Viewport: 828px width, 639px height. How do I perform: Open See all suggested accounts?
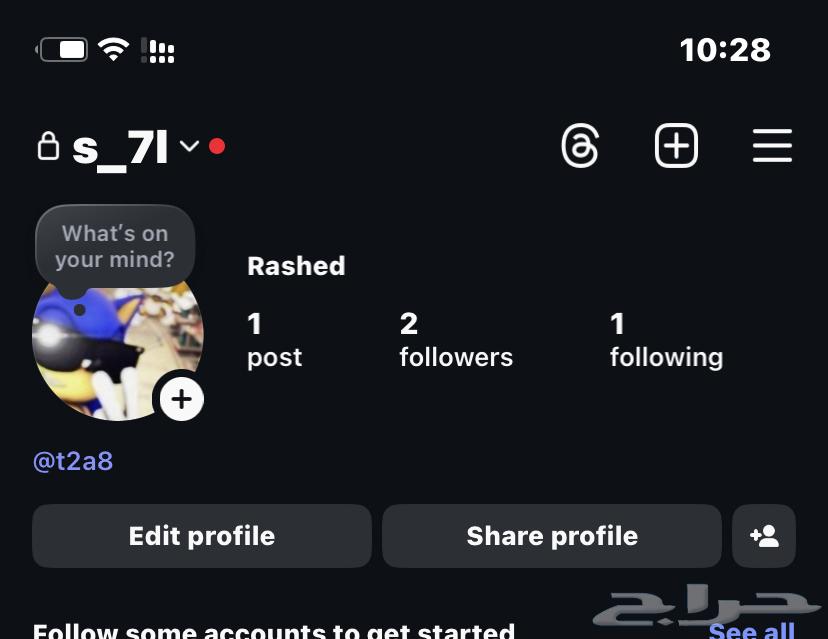tap(750, 630)
